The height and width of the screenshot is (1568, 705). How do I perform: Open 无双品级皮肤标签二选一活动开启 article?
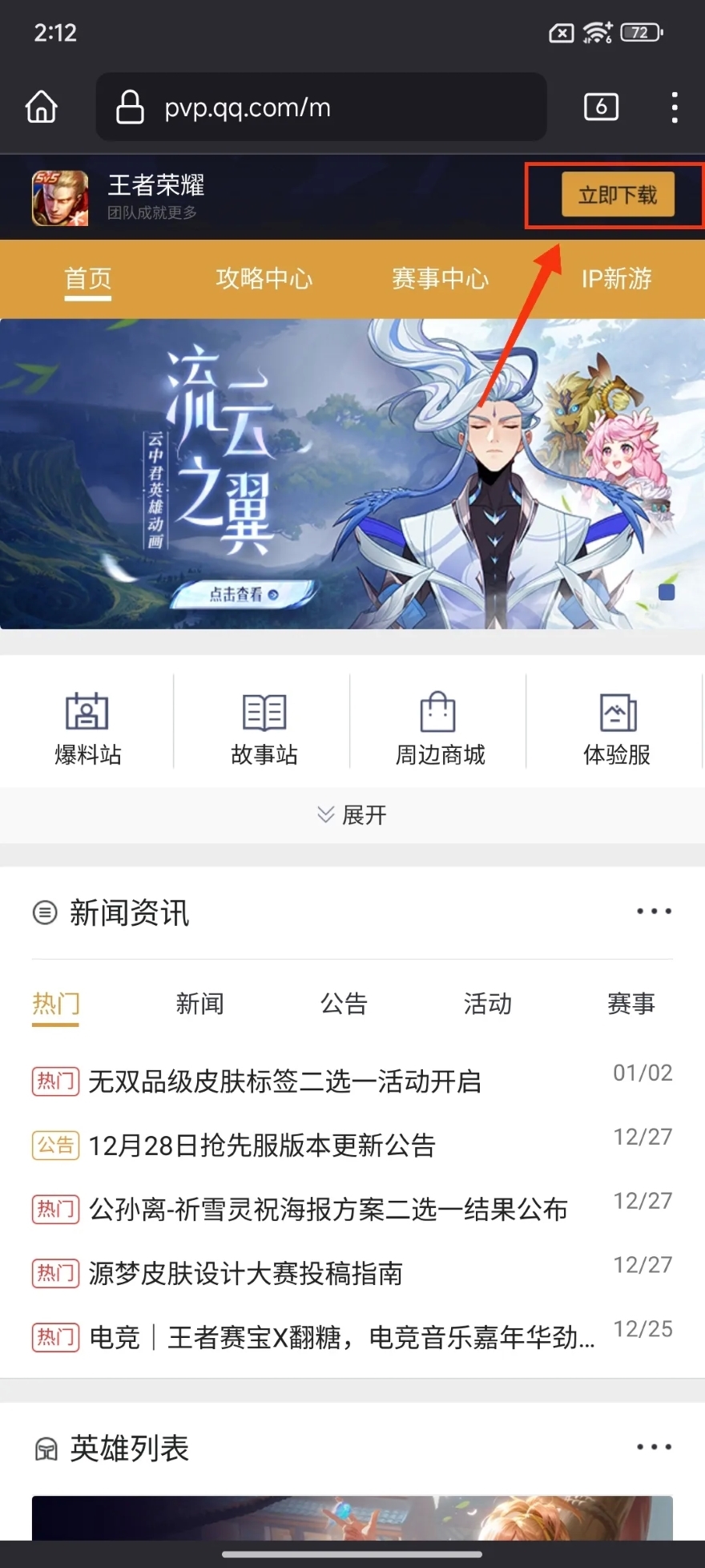point(284,1081)
